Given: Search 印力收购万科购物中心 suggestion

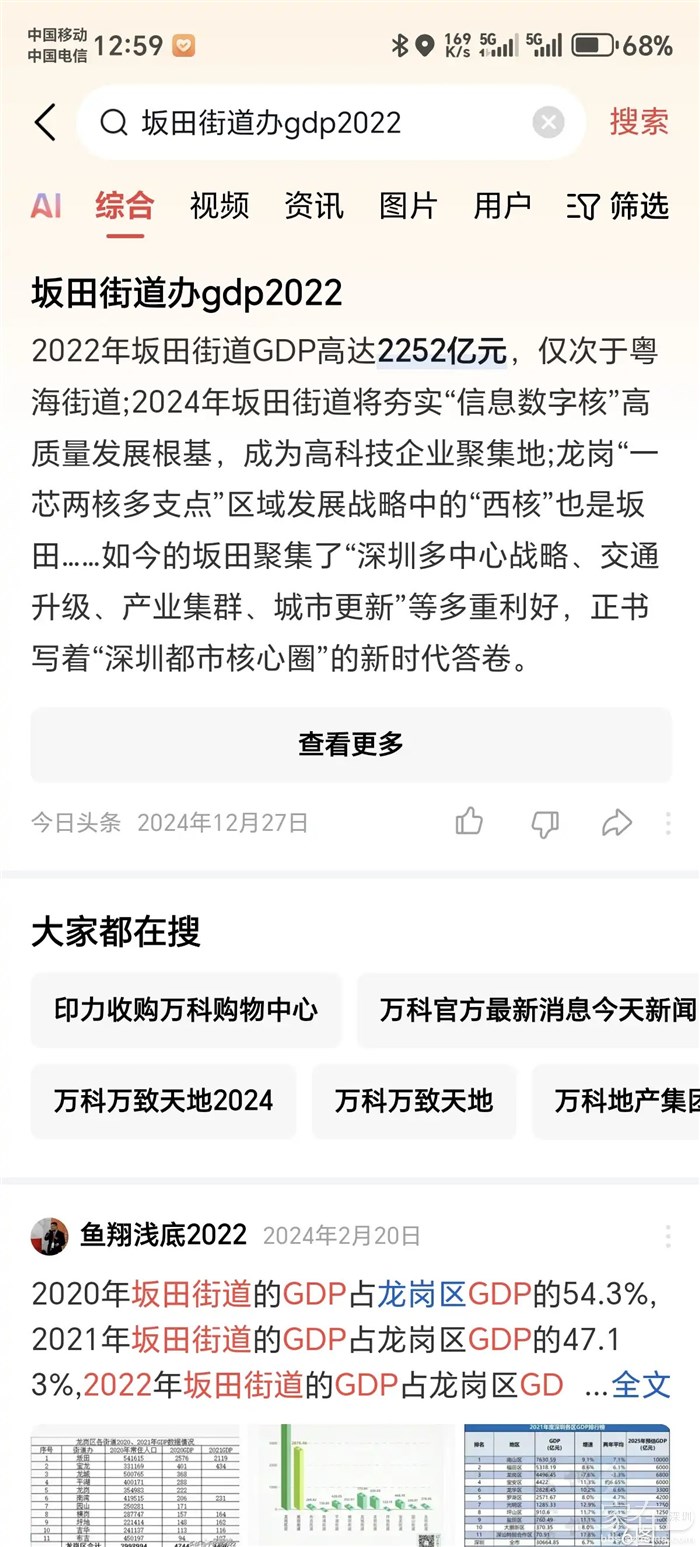Looking at the screenshot, I should pos(186,1010).
